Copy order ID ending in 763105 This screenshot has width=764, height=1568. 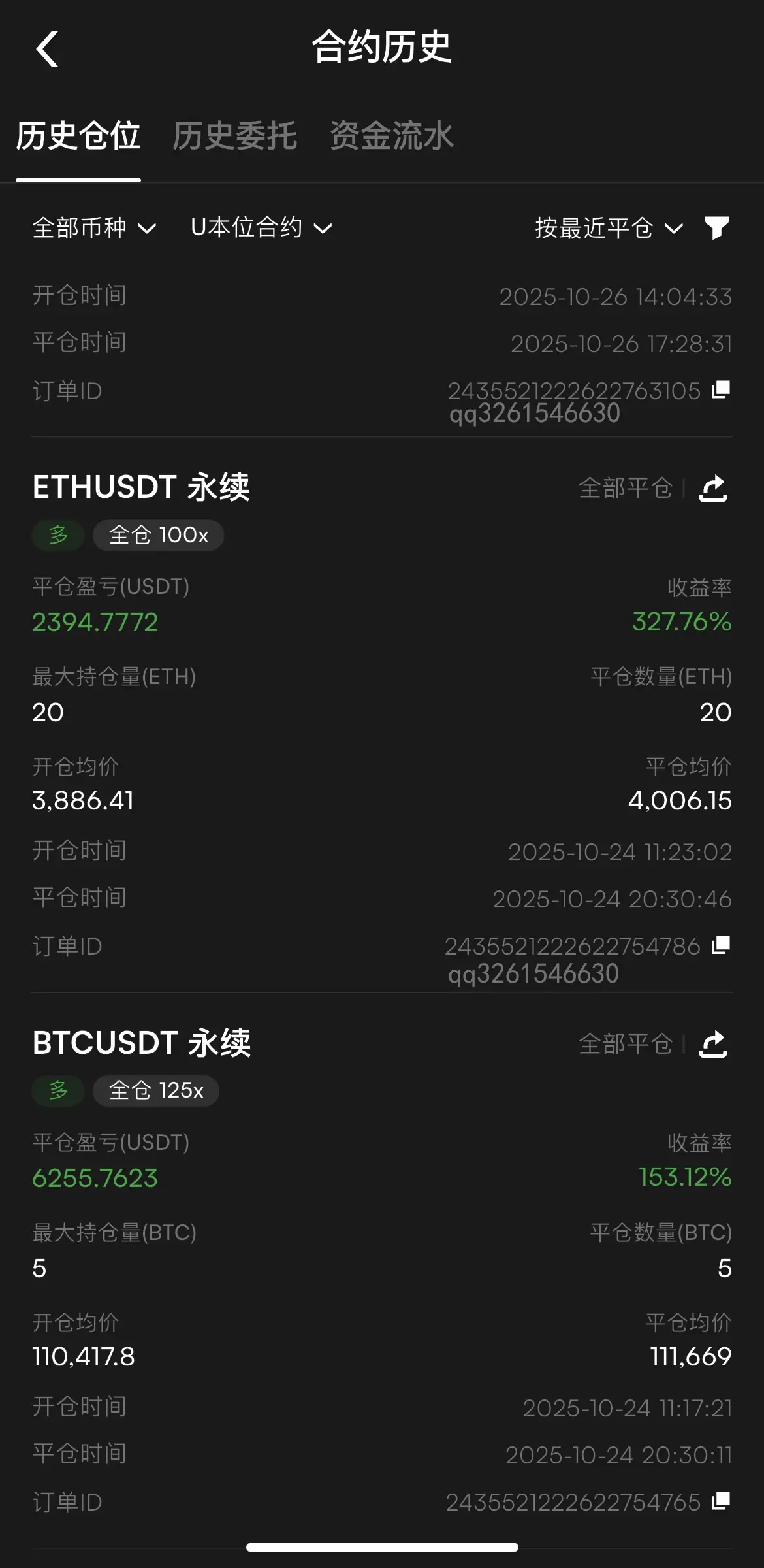[x=721, y=389]
